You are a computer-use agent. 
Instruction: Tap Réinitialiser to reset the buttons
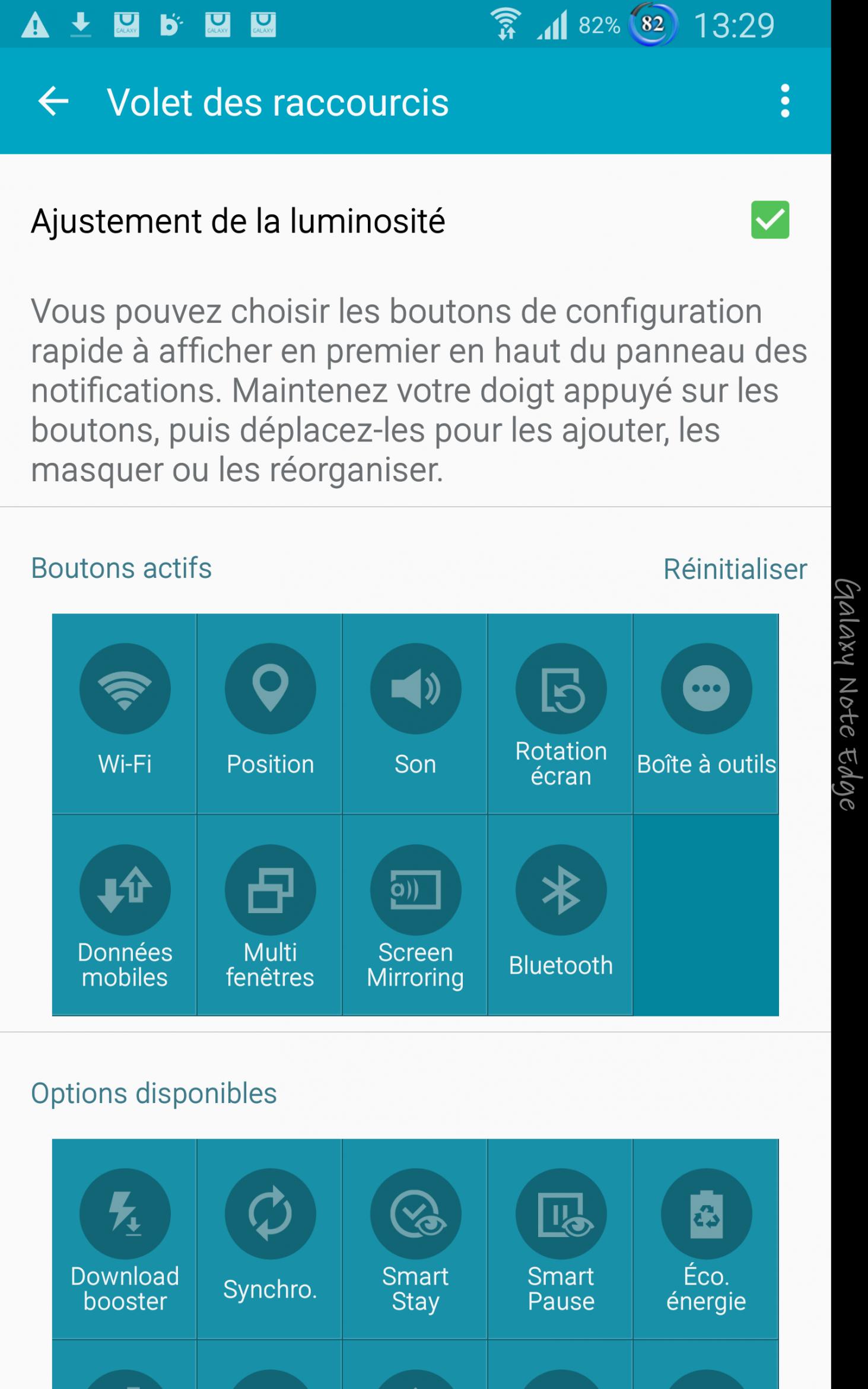735,569
